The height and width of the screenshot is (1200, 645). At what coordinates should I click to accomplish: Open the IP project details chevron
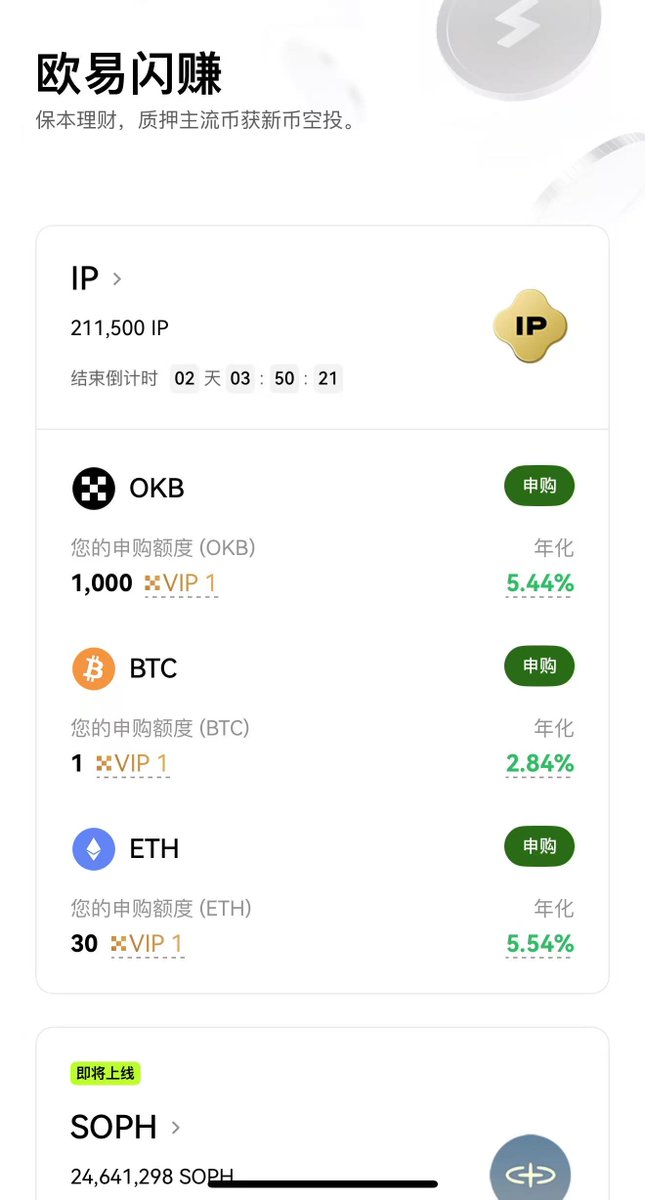pyautogui.click(x=117, y=279)
